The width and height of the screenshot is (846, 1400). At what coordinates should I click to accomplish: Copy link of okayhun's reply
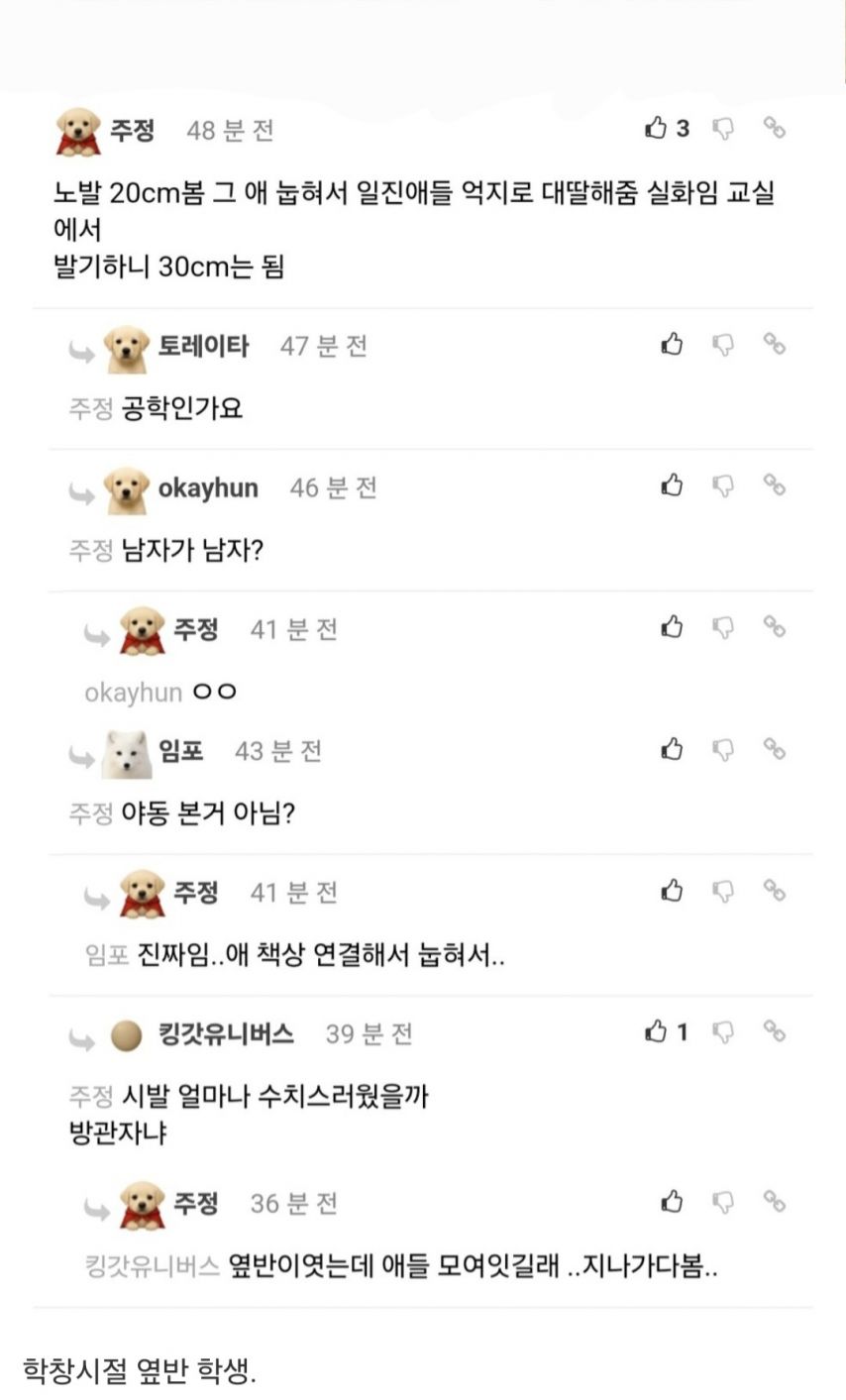pos(774,485)
